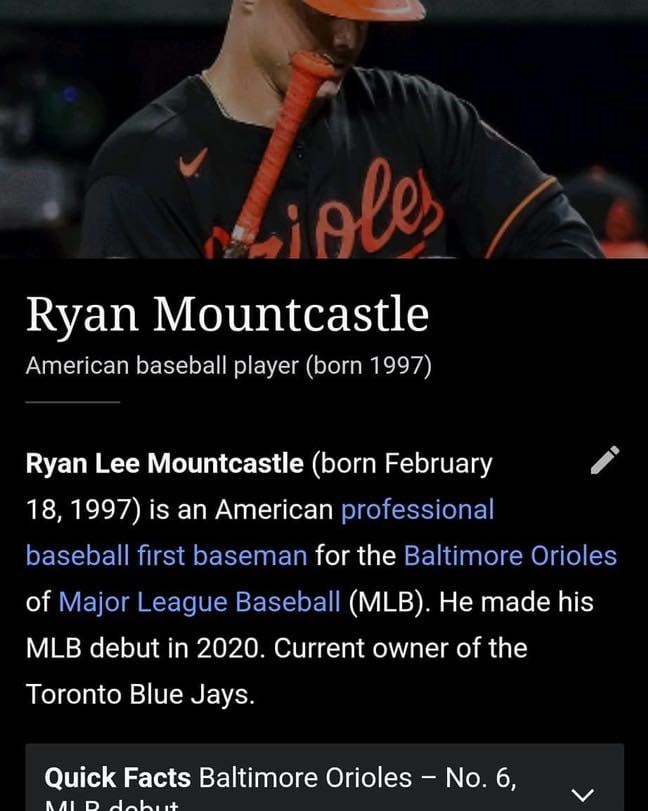The image size is (648, 811).
Task: Expand the Quick Facts section
Action: pos(582,794)
